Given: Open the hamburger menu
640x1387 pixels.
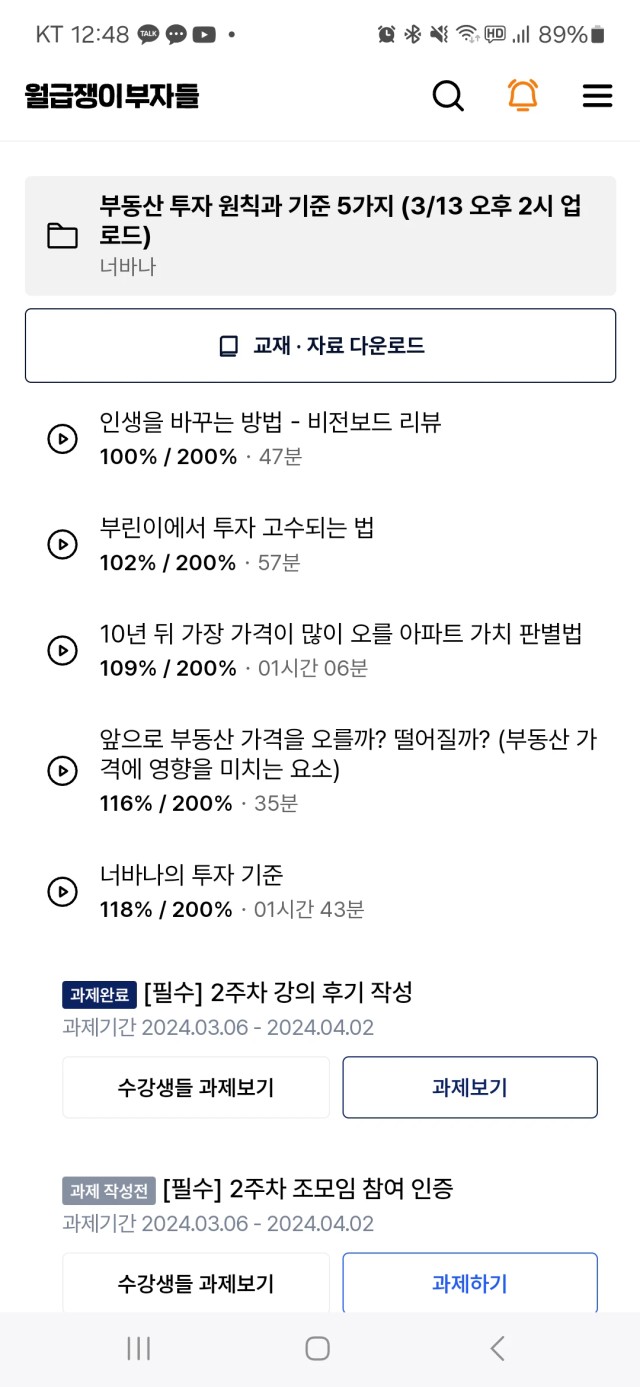Looking at the screenshot, I should (597, 96).
